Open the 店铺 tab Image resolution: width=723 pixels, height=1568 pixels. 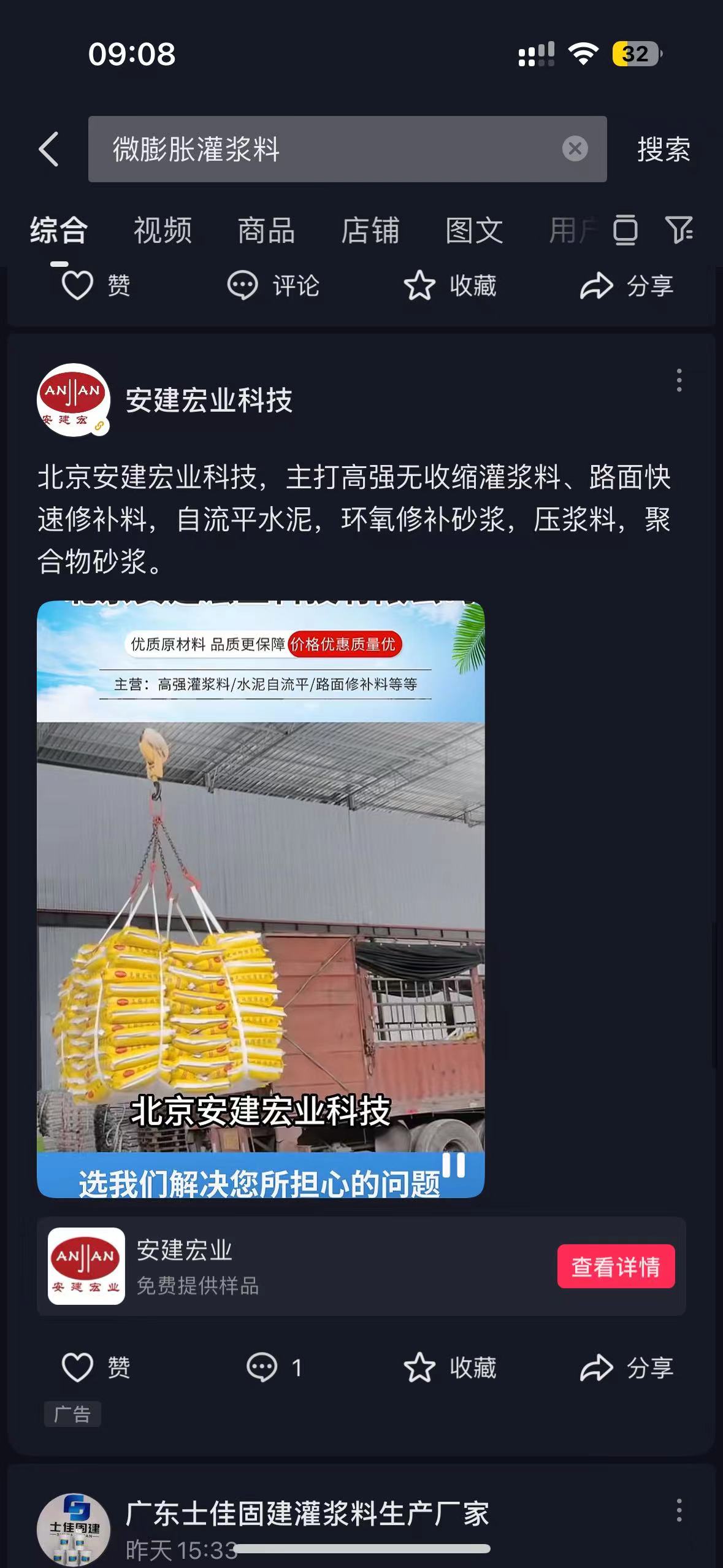coord(370,231)
